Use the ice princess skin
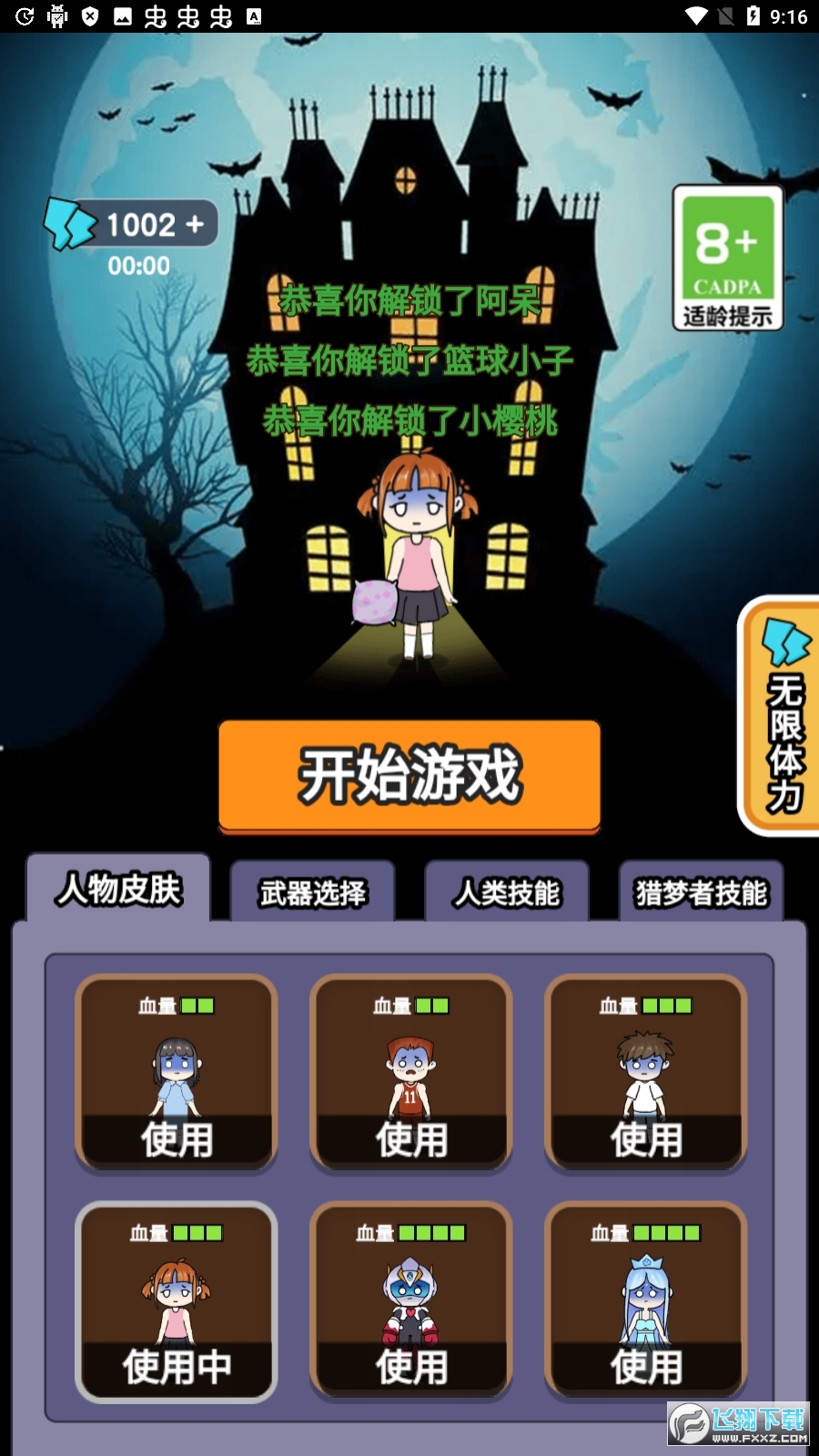 [646, 1365]
